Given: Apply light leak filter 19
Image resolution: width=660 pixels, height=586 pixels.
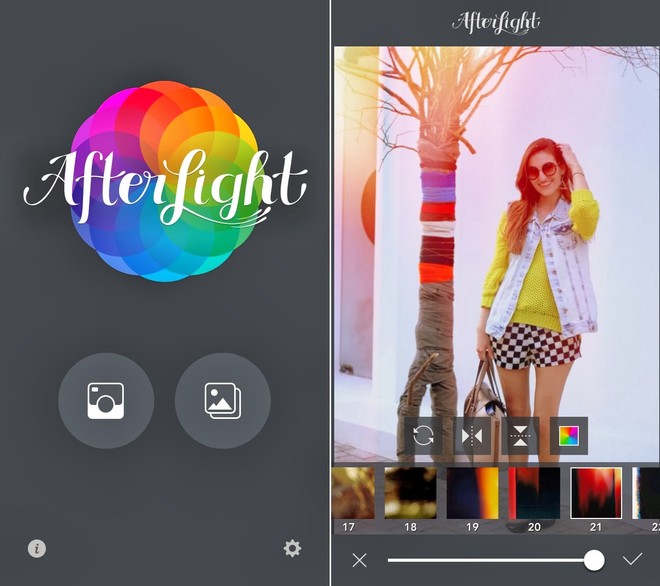Looking at the screenshot, I should 473,493.
